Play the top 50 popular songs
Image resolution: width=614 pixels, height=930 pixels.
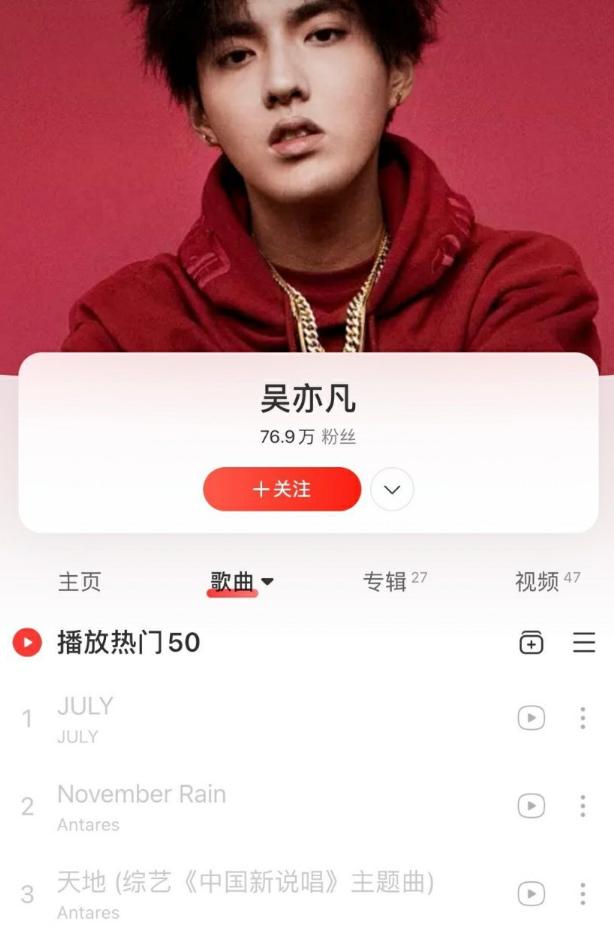pos(27,642)
